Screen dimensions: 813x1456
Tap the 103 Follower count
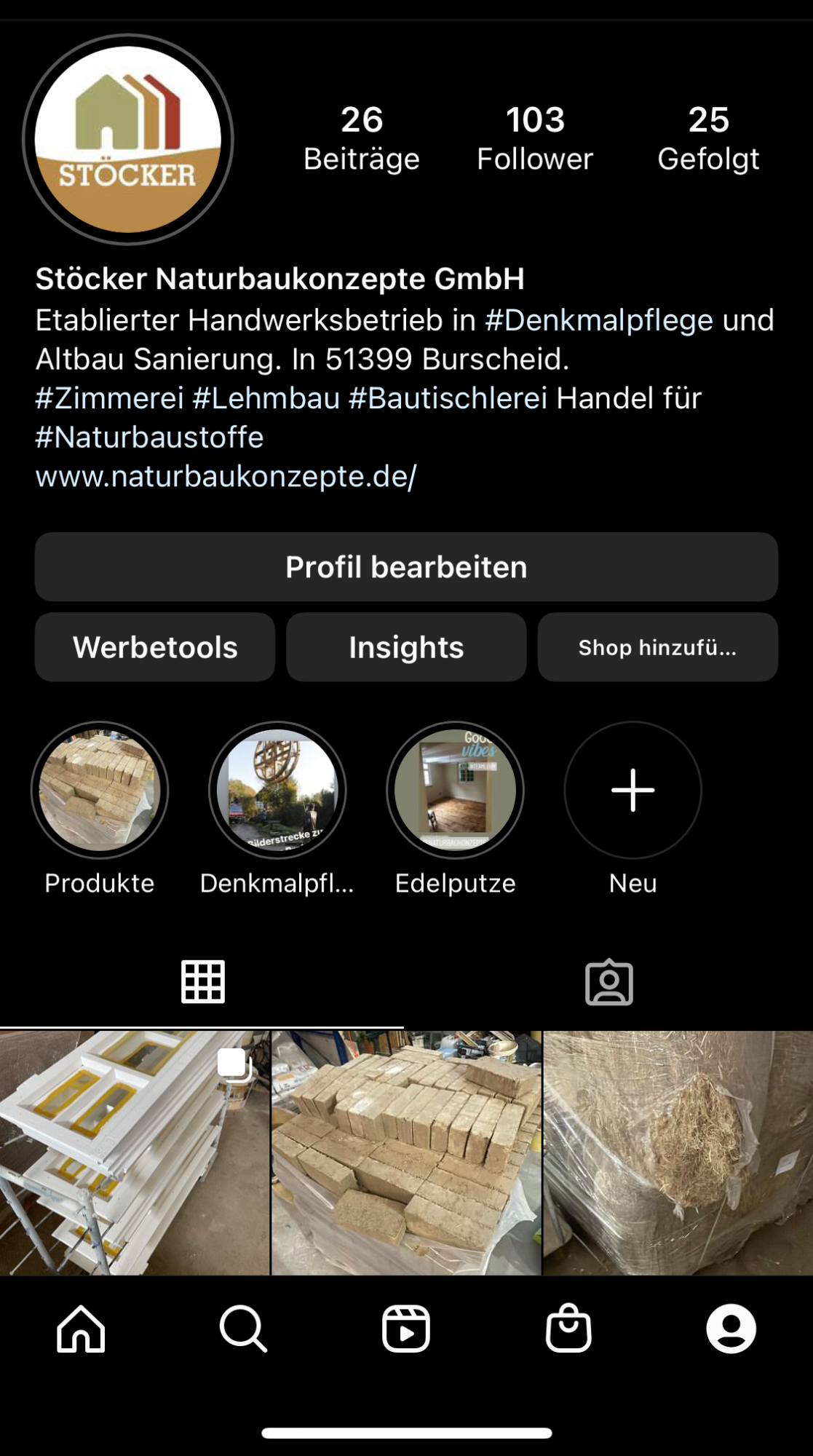[534, 138]
